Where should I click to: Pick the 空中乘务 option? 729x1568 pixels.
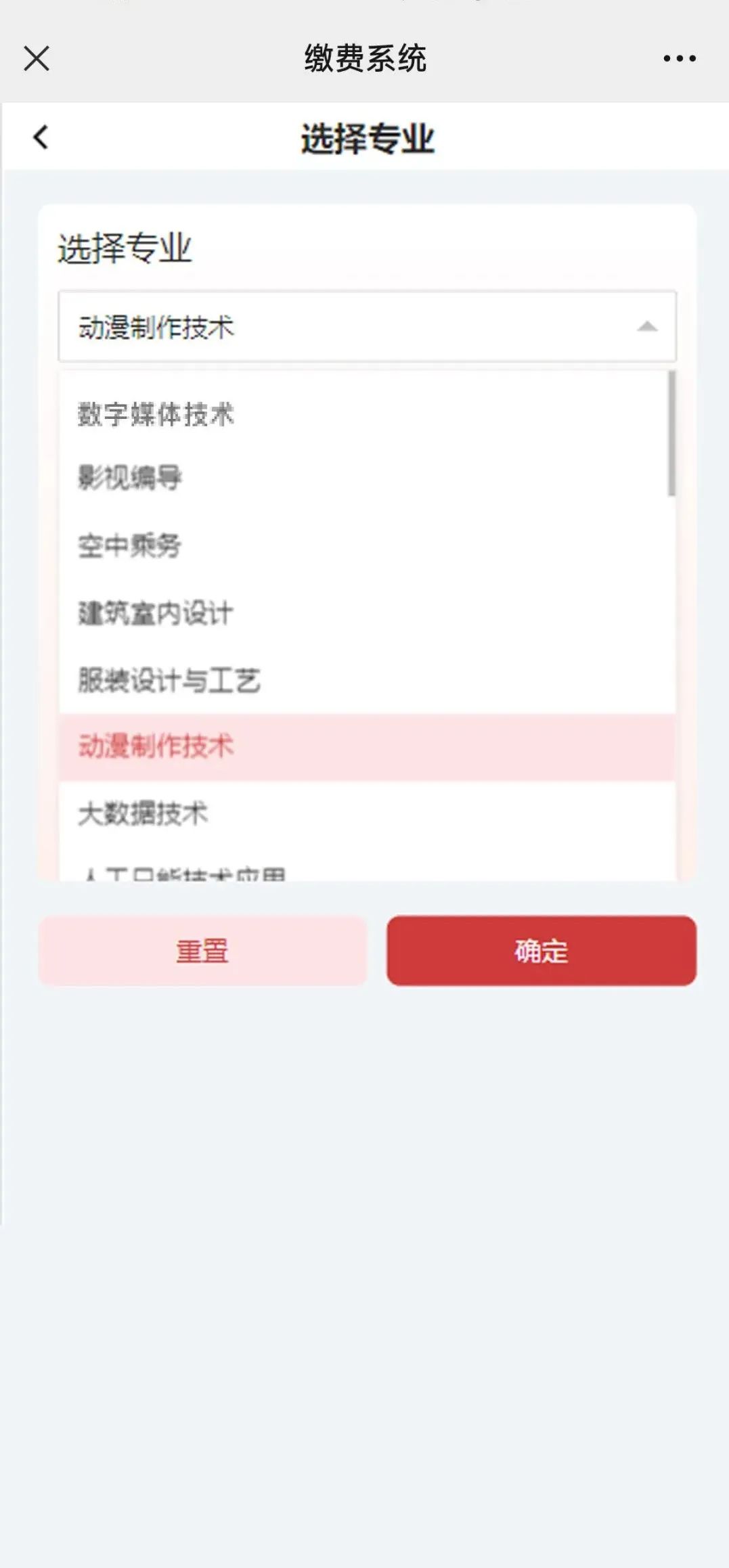130,545
